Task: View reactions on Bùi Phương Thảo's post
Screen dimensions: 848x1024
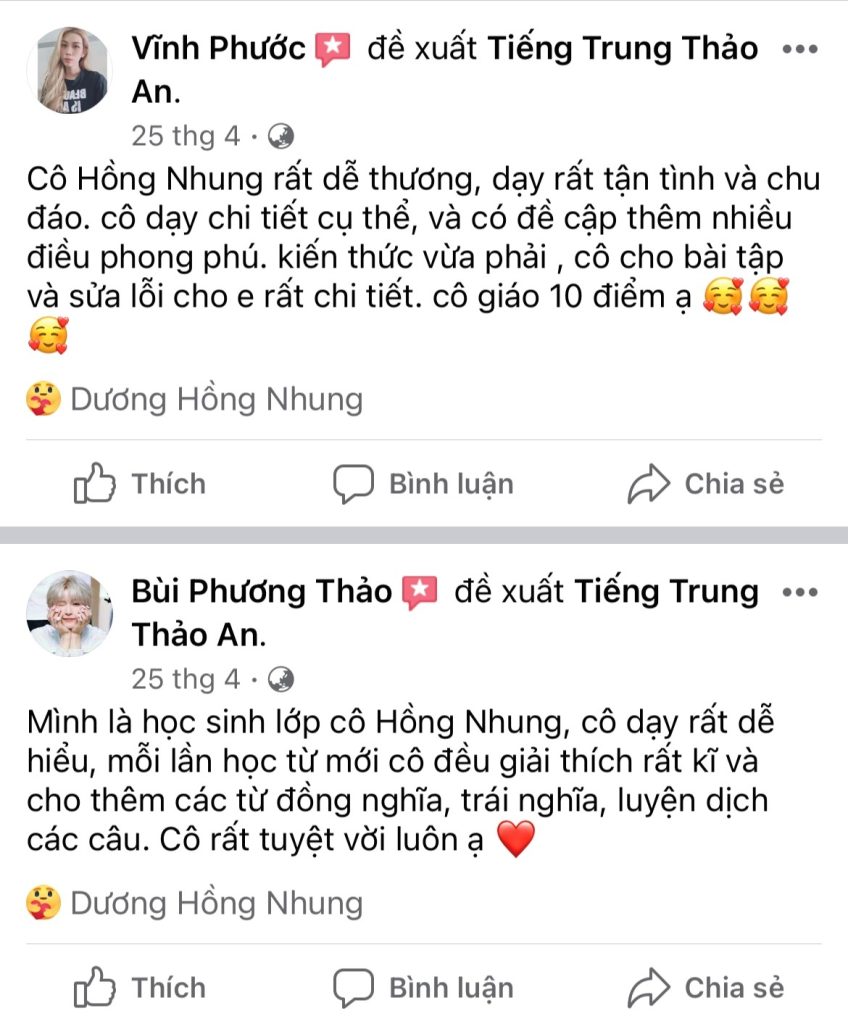Action: (x=194, y=905)
